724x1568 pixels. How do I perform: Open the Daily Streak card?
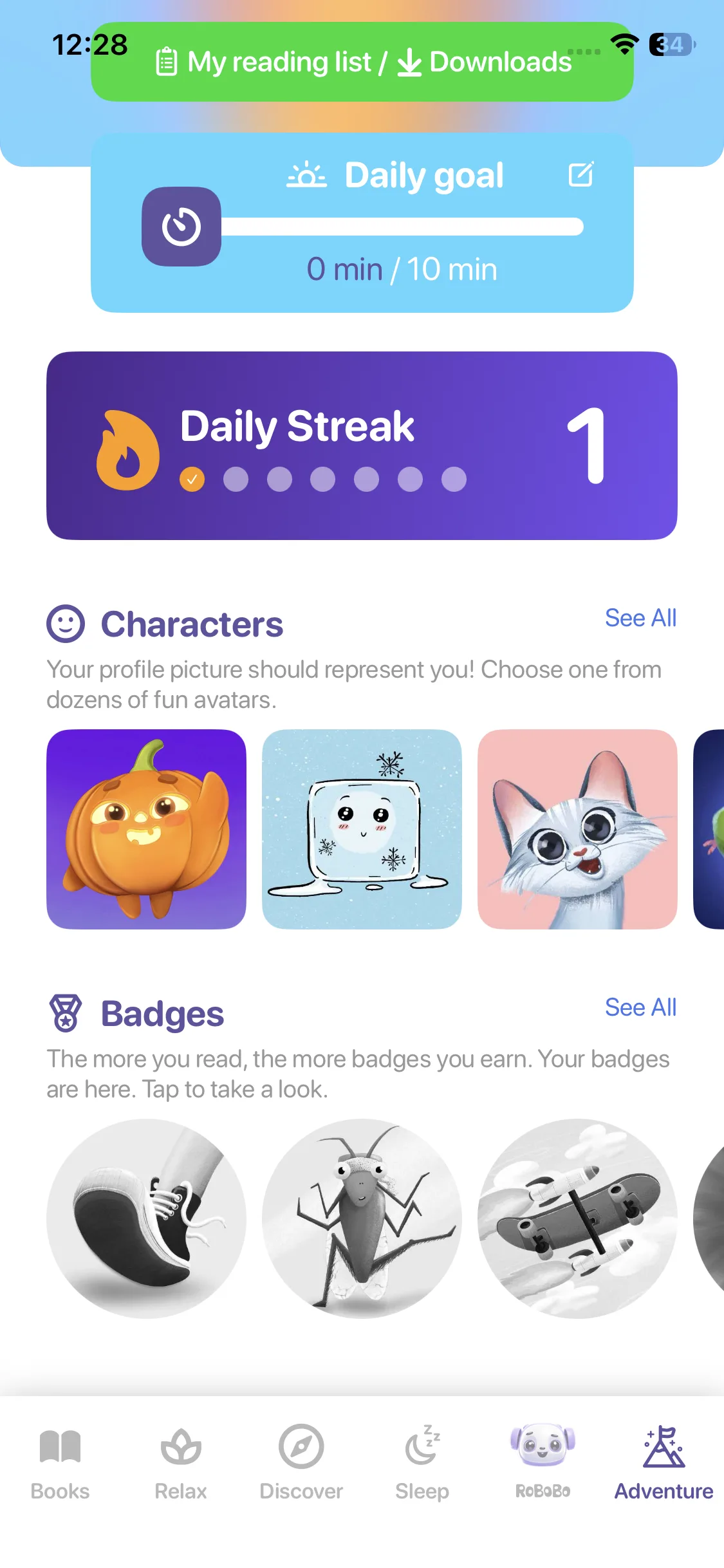coord(362,445)
